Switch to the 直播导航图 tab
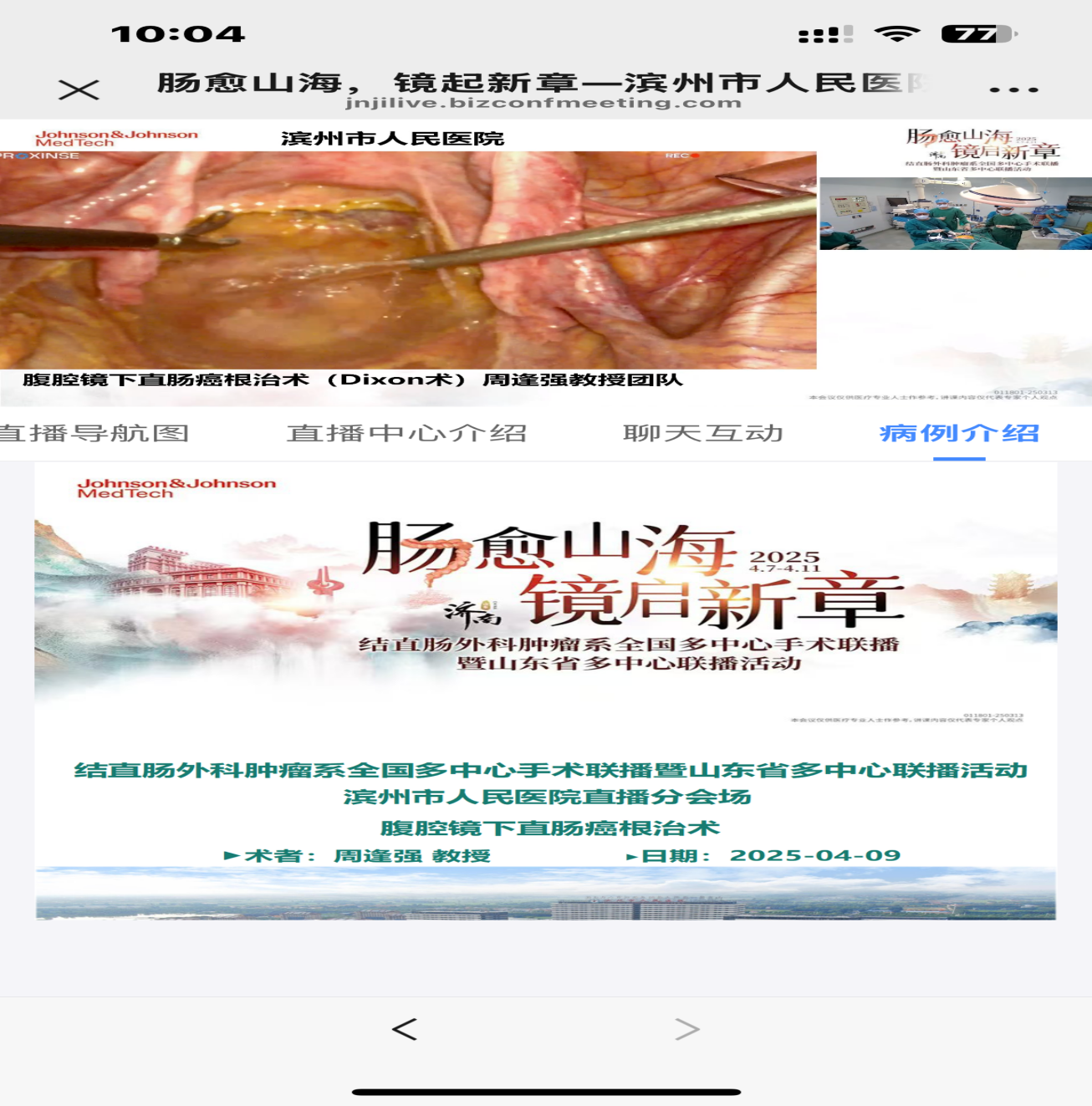The height and width of the screenshot is (1106, 1092). click(x=94, y=433)
